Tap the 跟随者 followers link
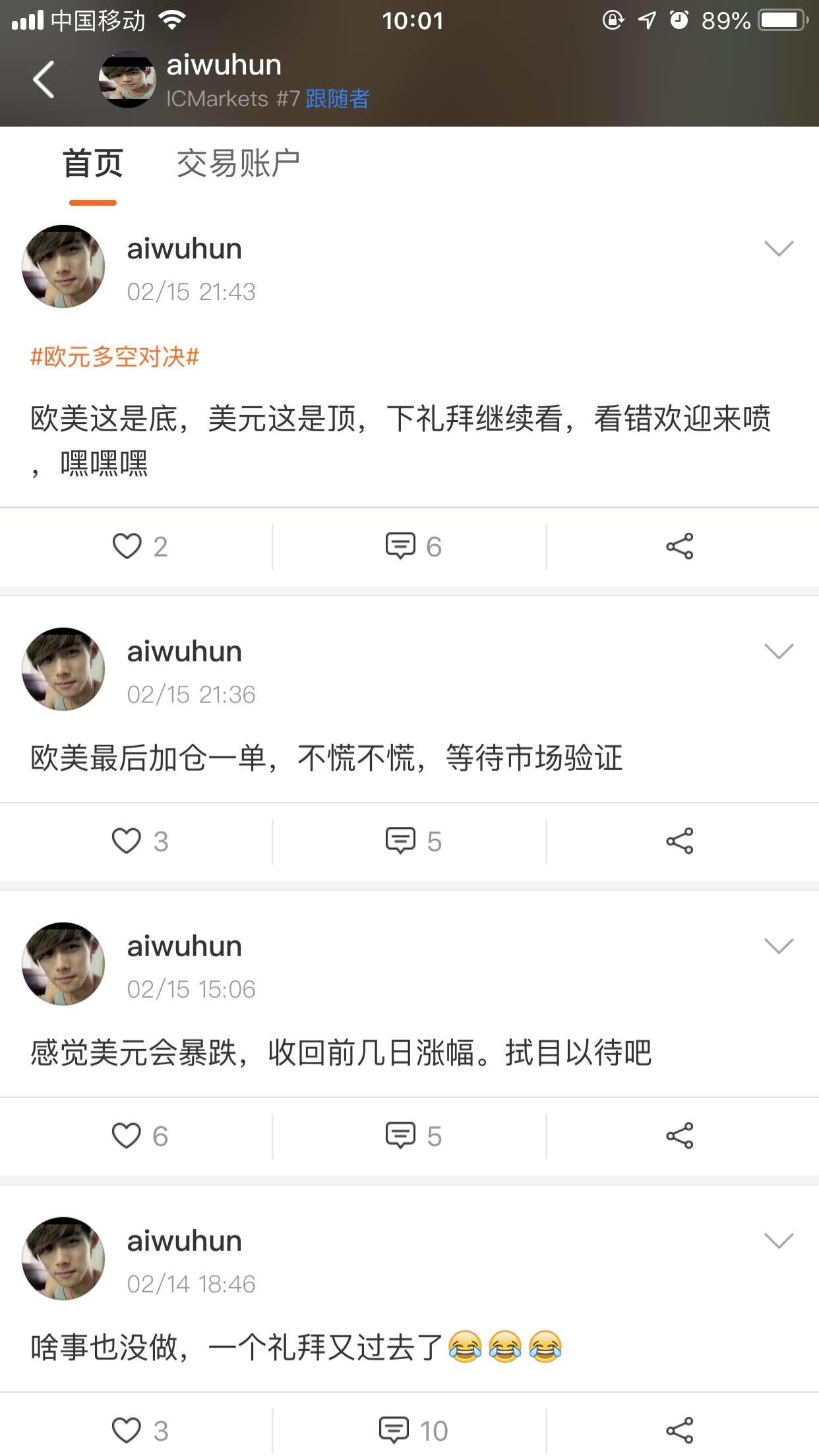 click(x=337, y=99)
